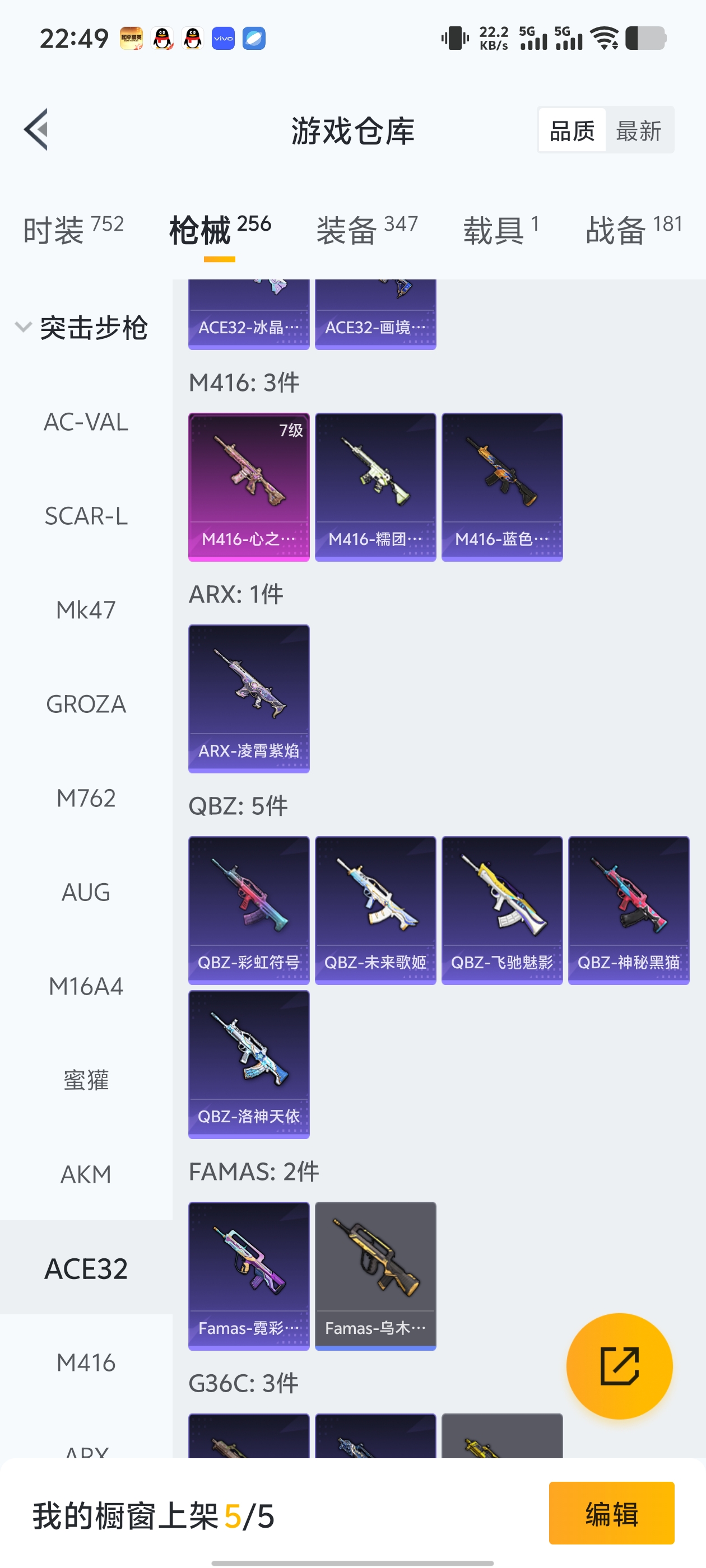Tap the orange share floating button
Screen dimensions: 706x1568
pyautogui.click(x=619, y=1366)
